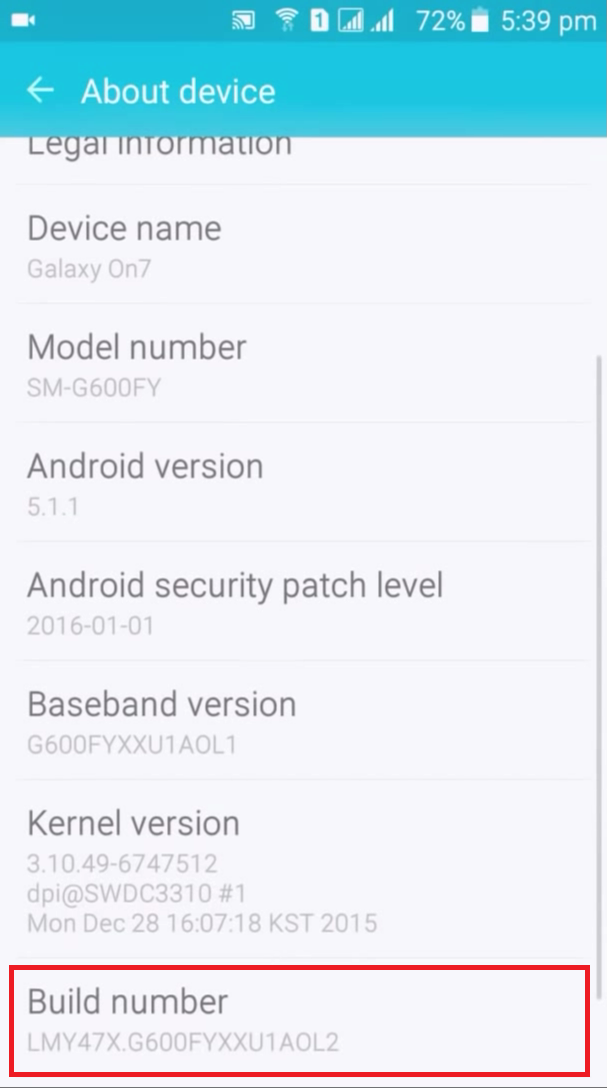This screenshot has width=607, height=1088.
Task: Open the Legal information row
Action: tap(303, 160)
